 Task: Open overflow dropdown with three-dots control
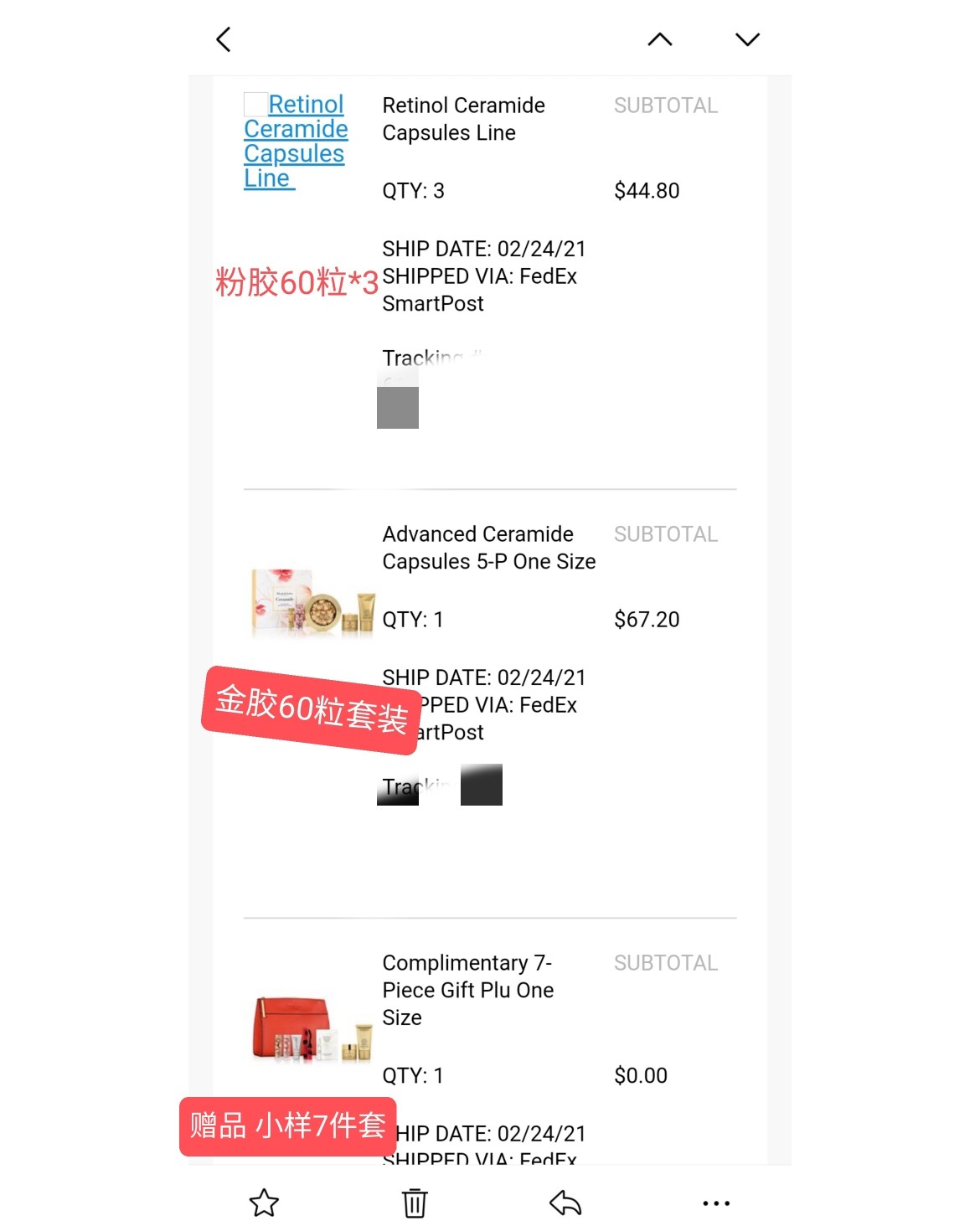[x=716, y=1203]
